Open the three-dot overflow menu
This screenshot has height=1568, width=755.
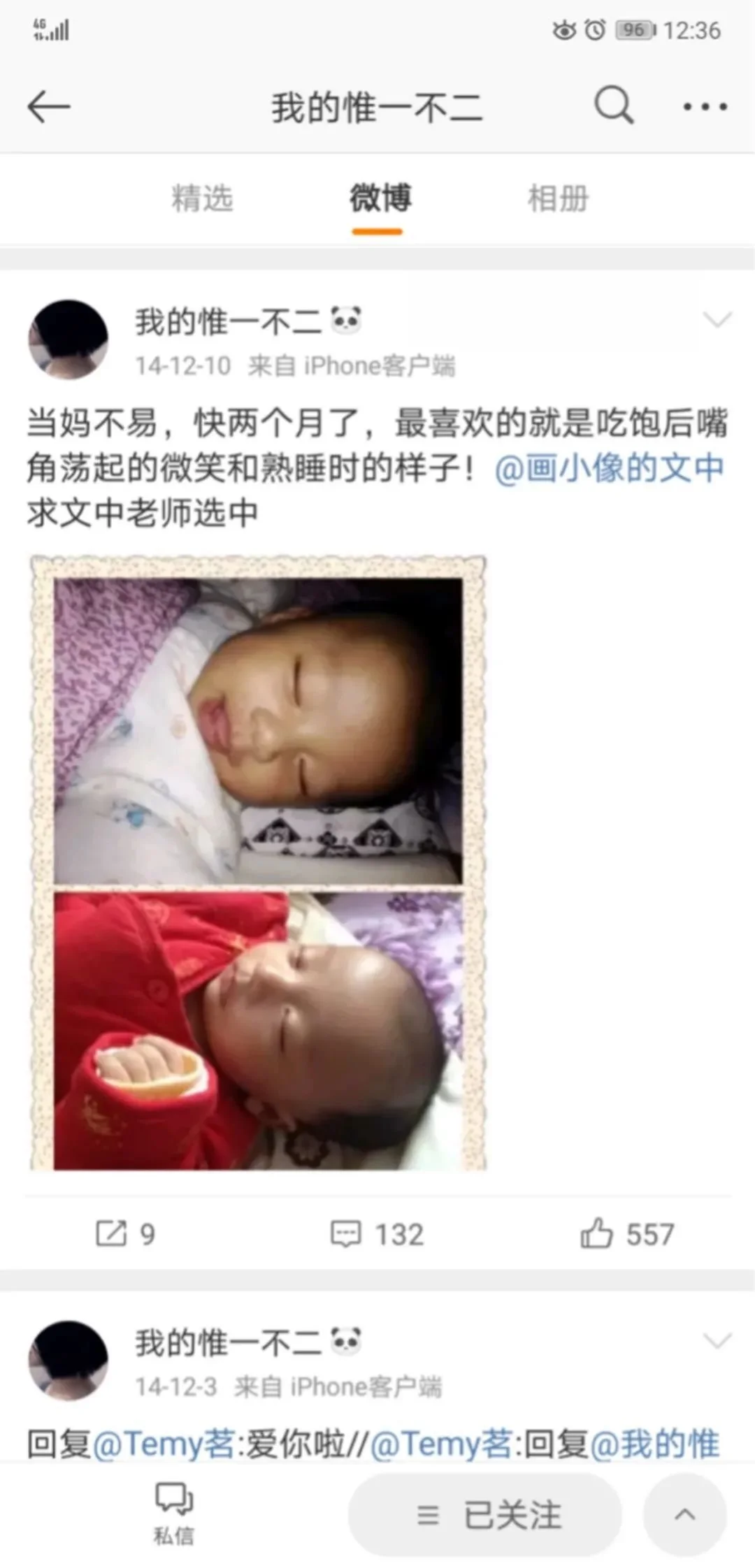[705, 107]
